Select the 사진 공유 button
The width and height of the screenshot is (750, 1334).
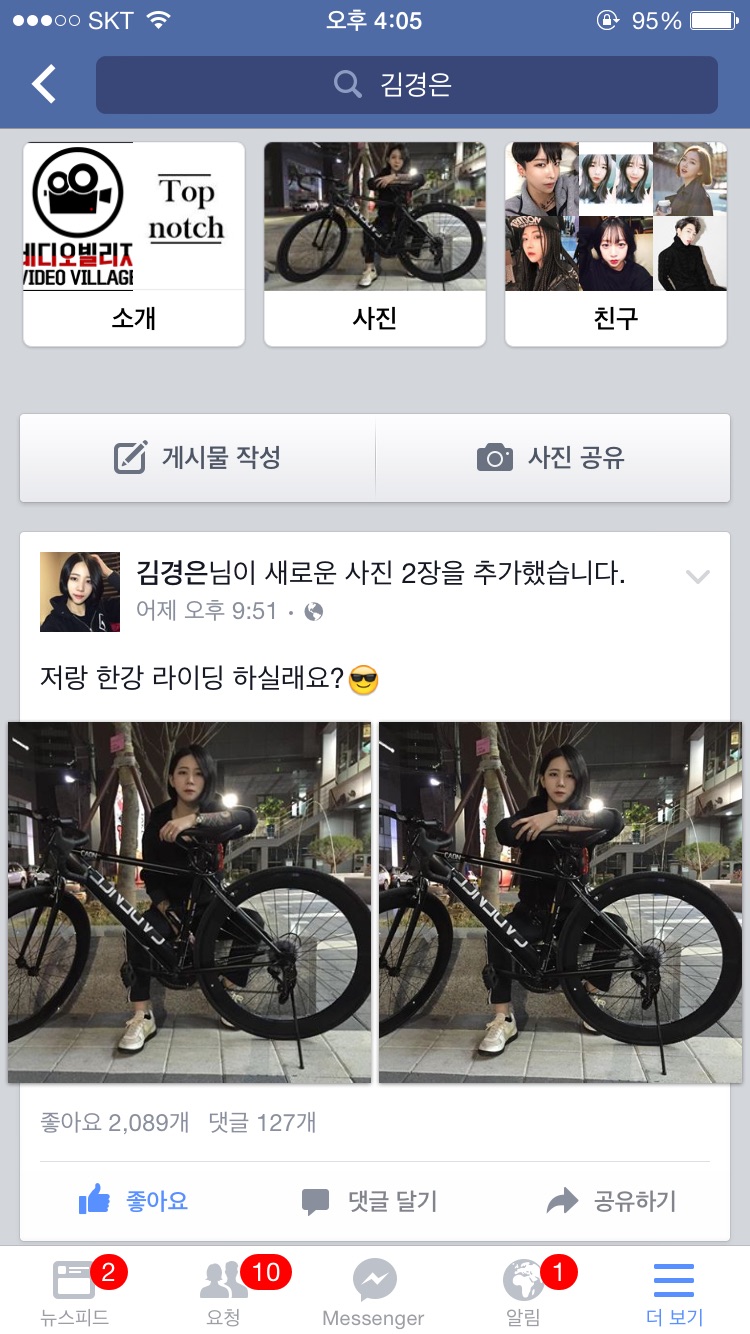click(x=552, y=458)
